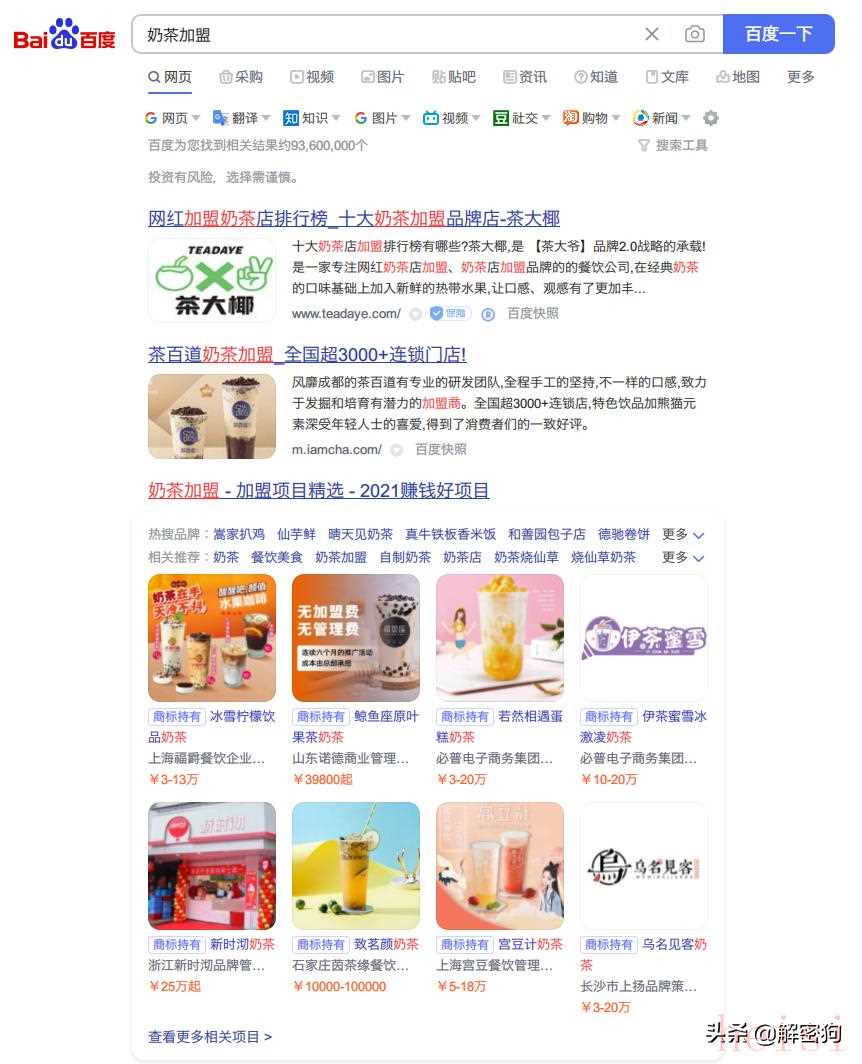
Task: Tap 查看更多相关项目 link
Action: pos(210,1037)
